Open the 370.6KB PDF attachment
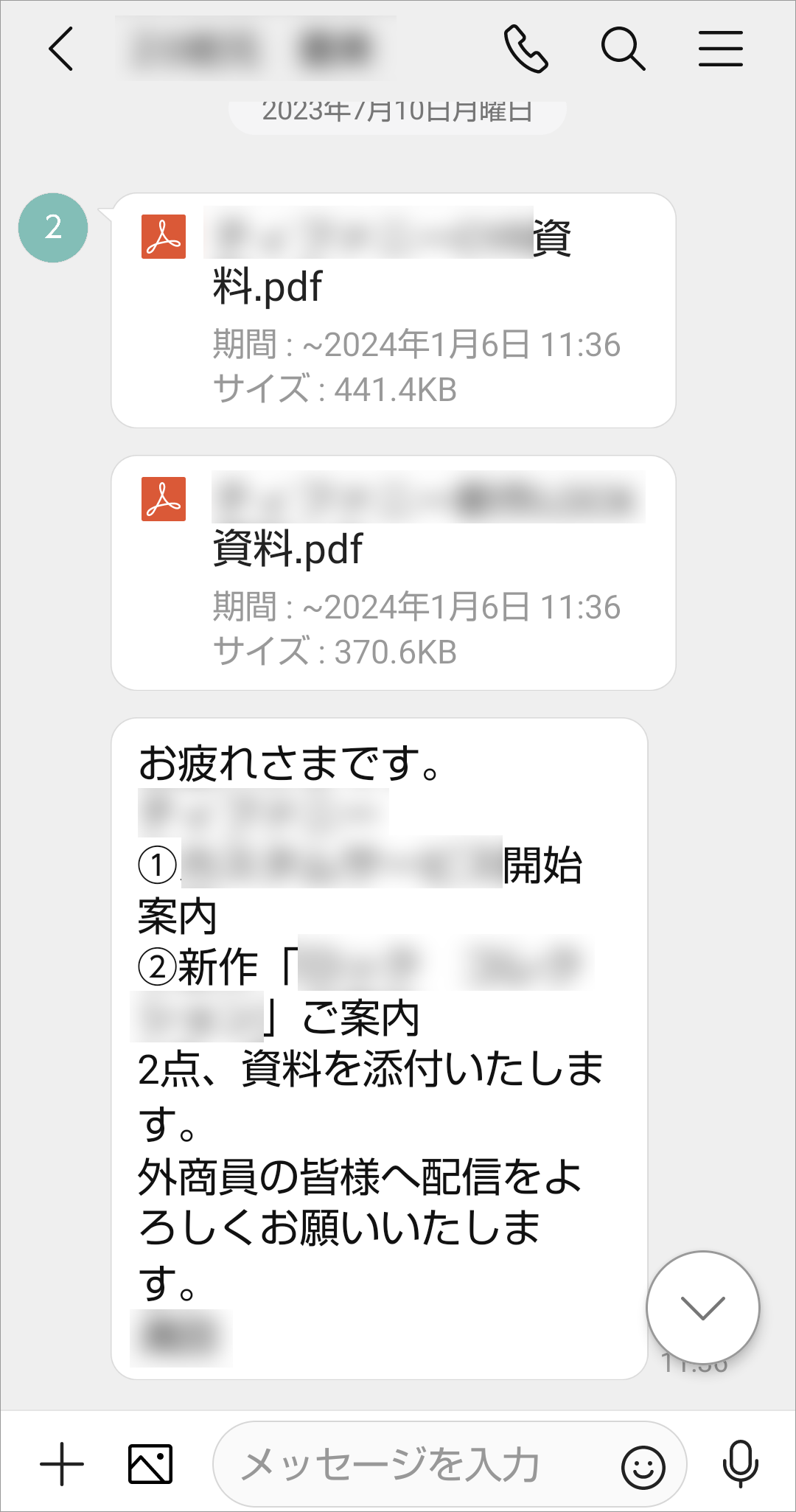Image resolution: width=796 pixels, height=1512 pixels. click(393, 572)
